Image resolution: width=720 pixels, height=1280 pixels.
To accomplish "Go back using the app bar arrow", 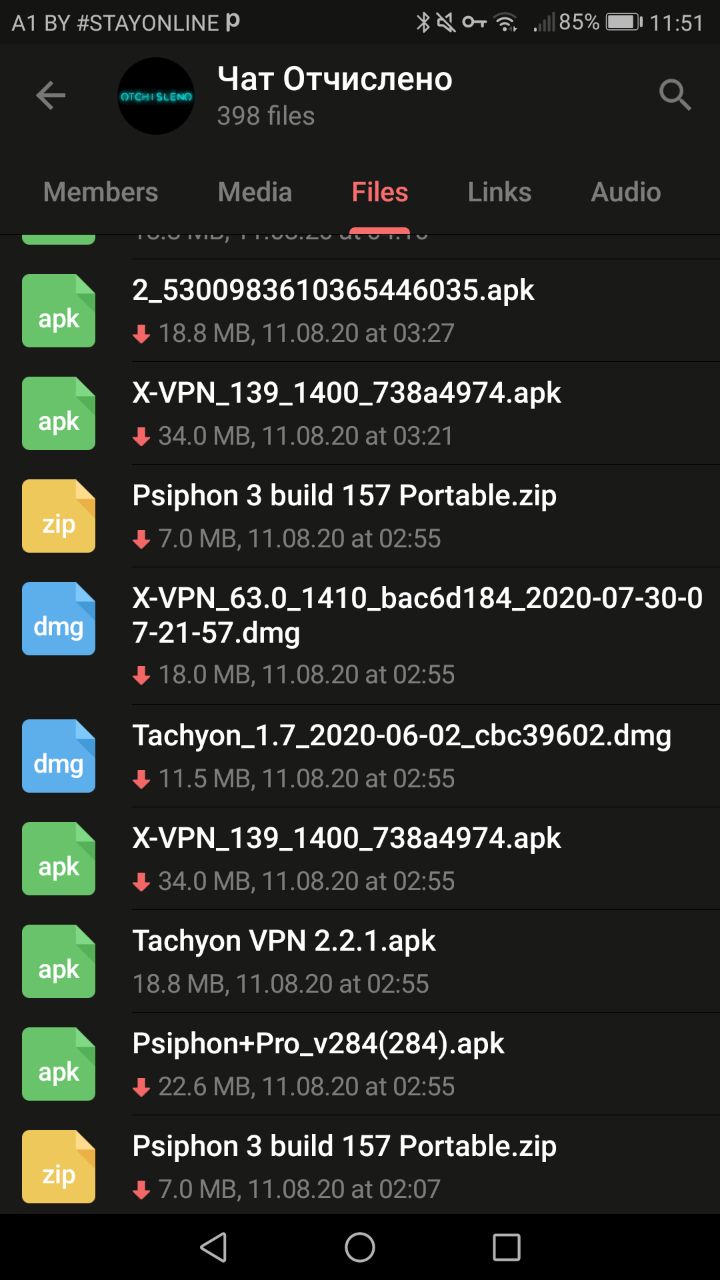I will tap(50, 96).
